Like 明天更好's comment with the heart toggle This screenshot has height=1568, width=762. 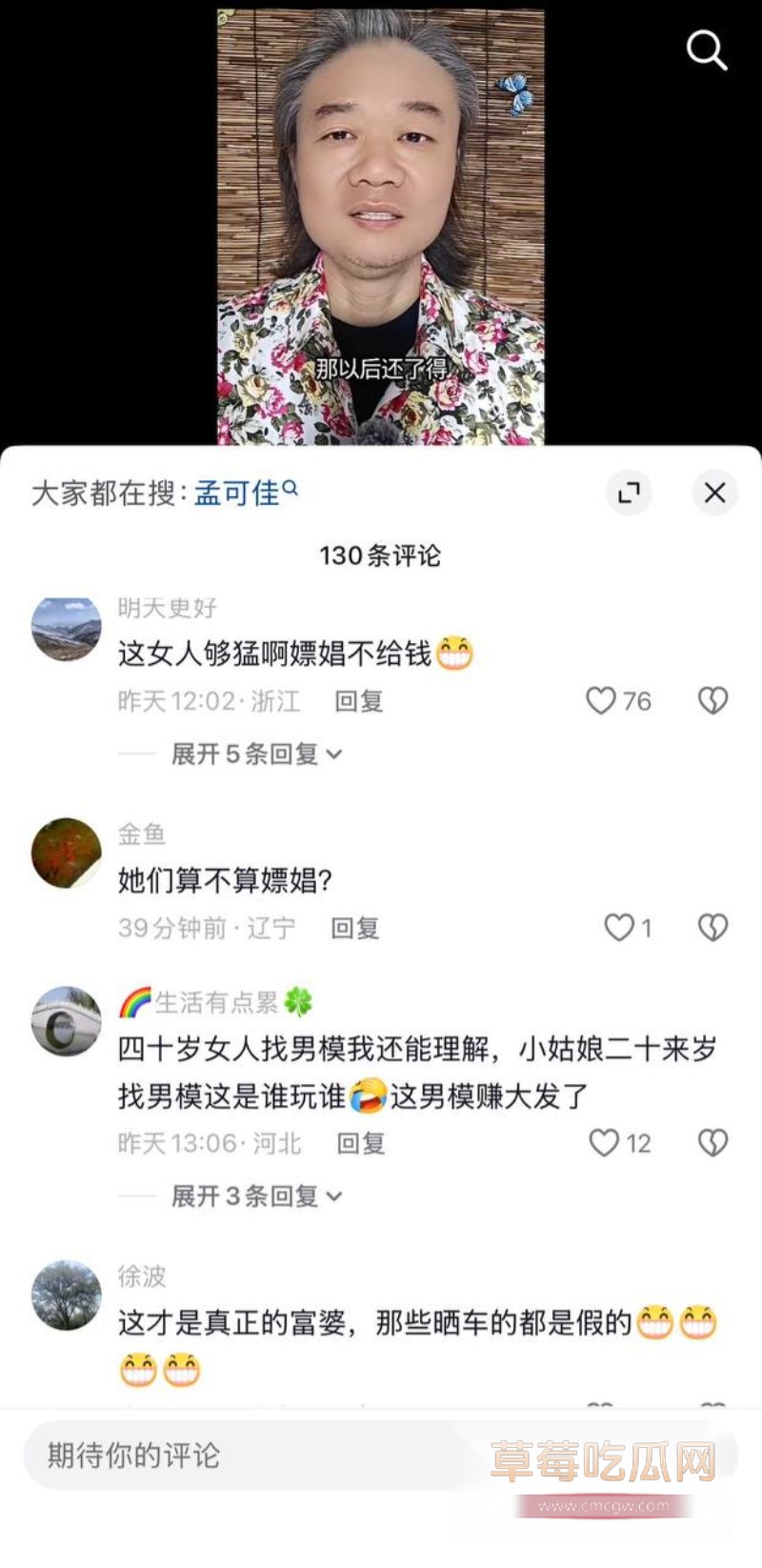(x=600, y=701)
